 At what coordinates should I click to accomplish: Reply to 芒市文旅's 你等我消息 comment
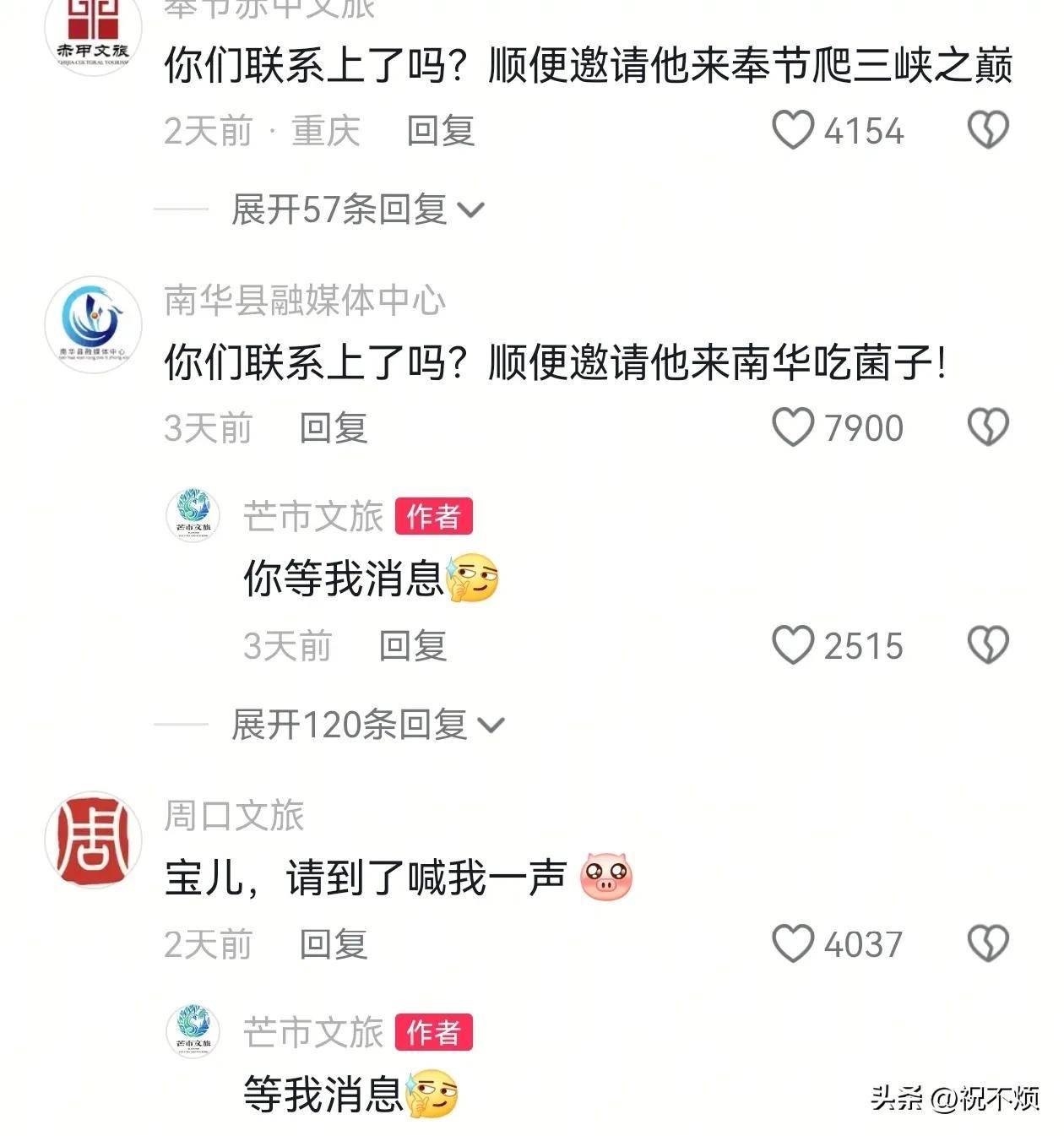[x=412, y=646]
